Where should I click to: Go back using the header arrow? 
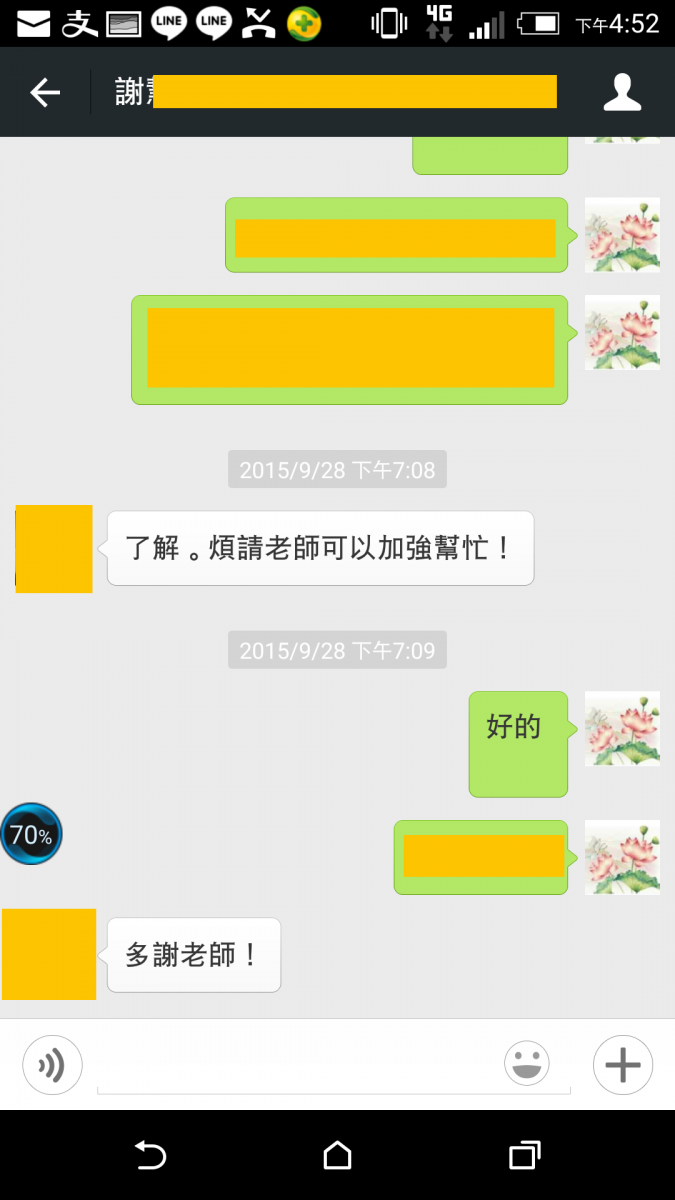[x=45, y=93]
